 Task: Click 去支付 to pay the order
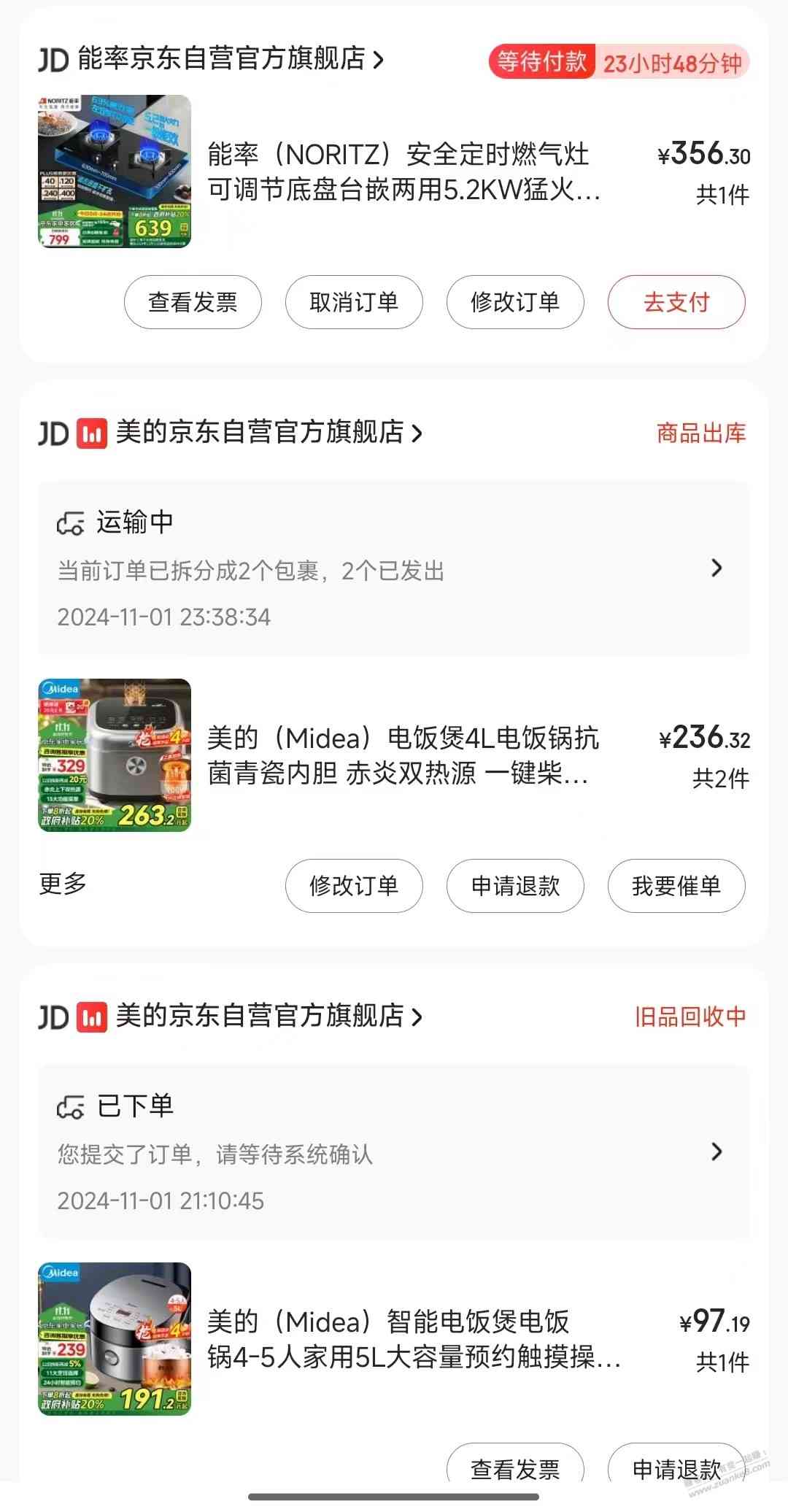(675, 302)
